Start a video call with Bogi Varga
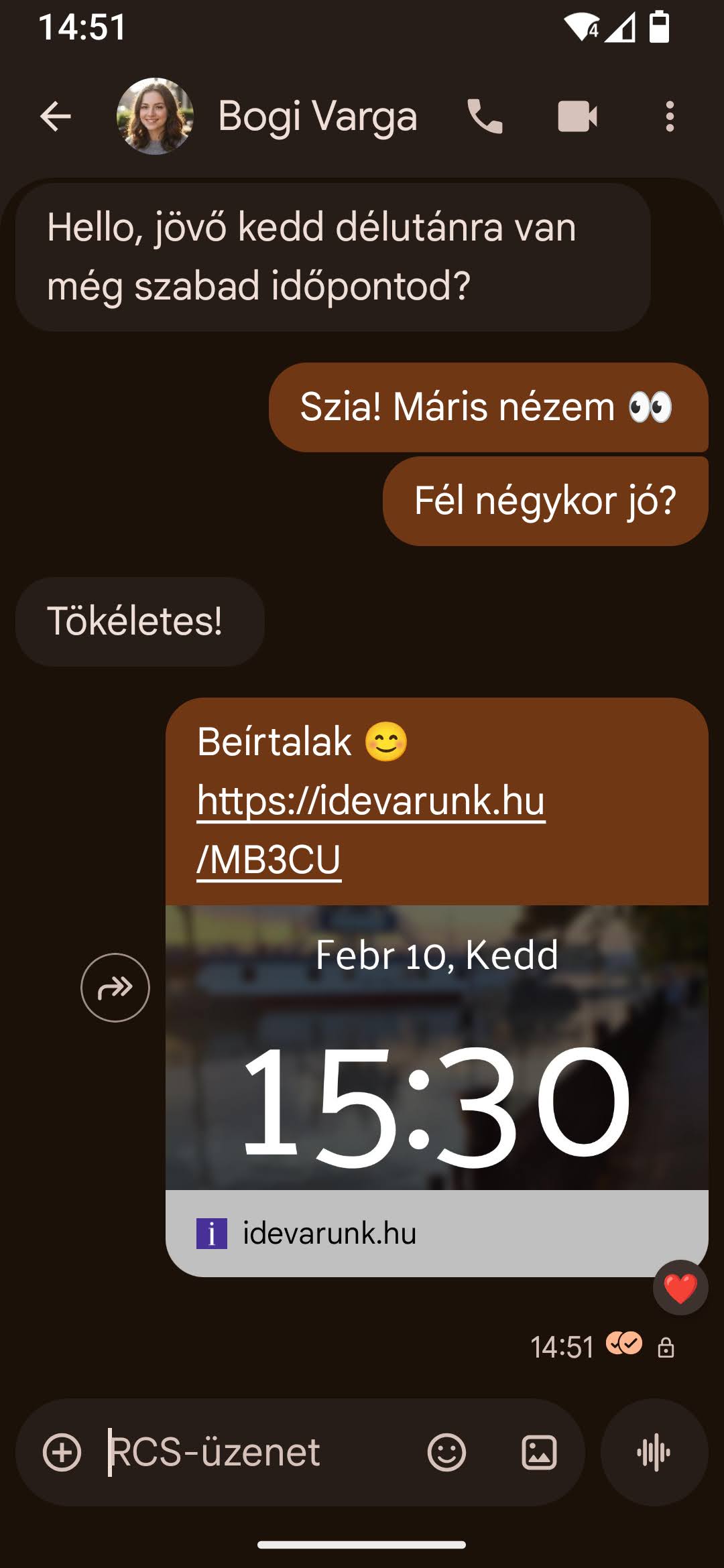The width and height of the screenshot is (724, 1568). pyautogui.click(x=578, y=117)
